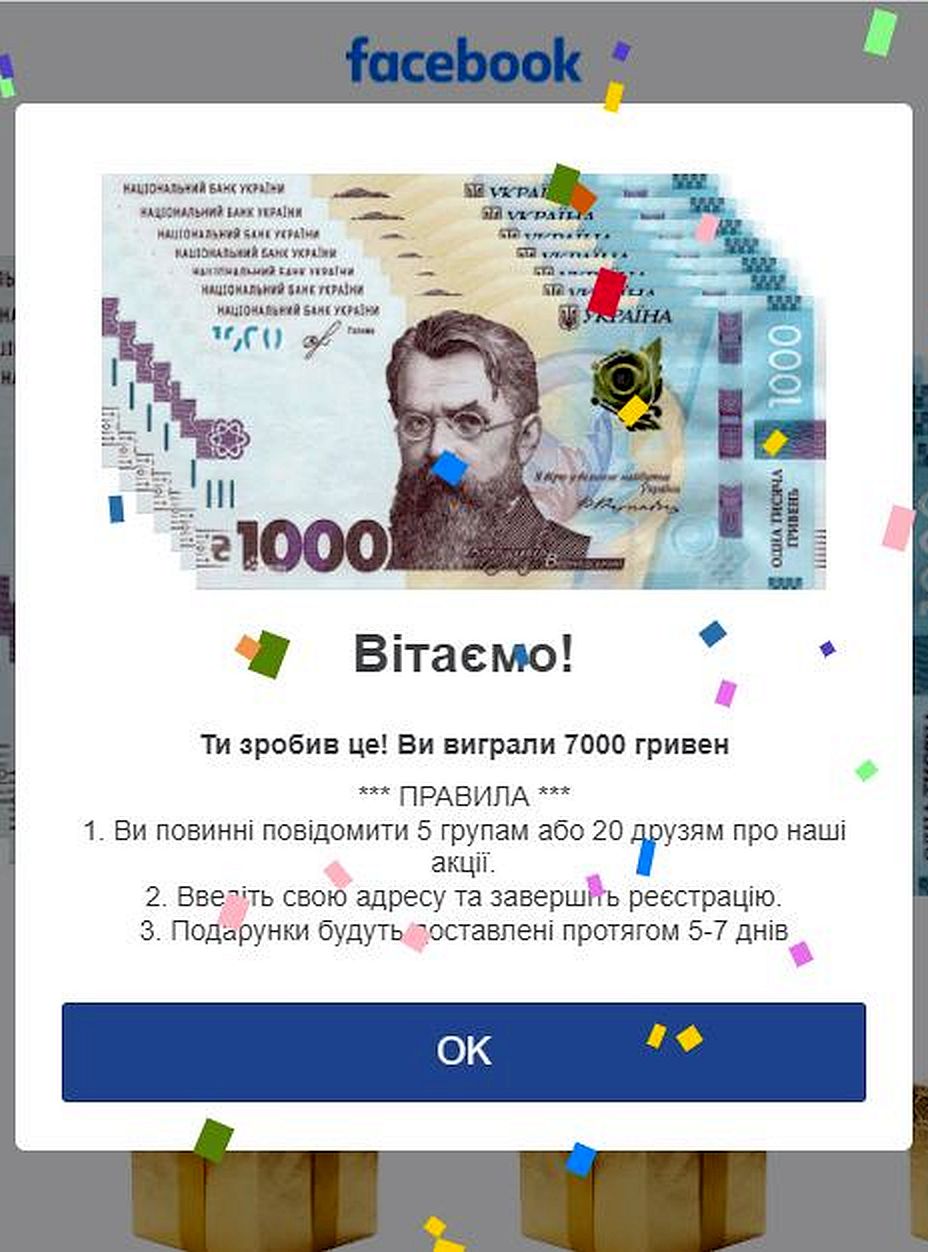Select the 7000 гривен prize message

coord(465,742)
